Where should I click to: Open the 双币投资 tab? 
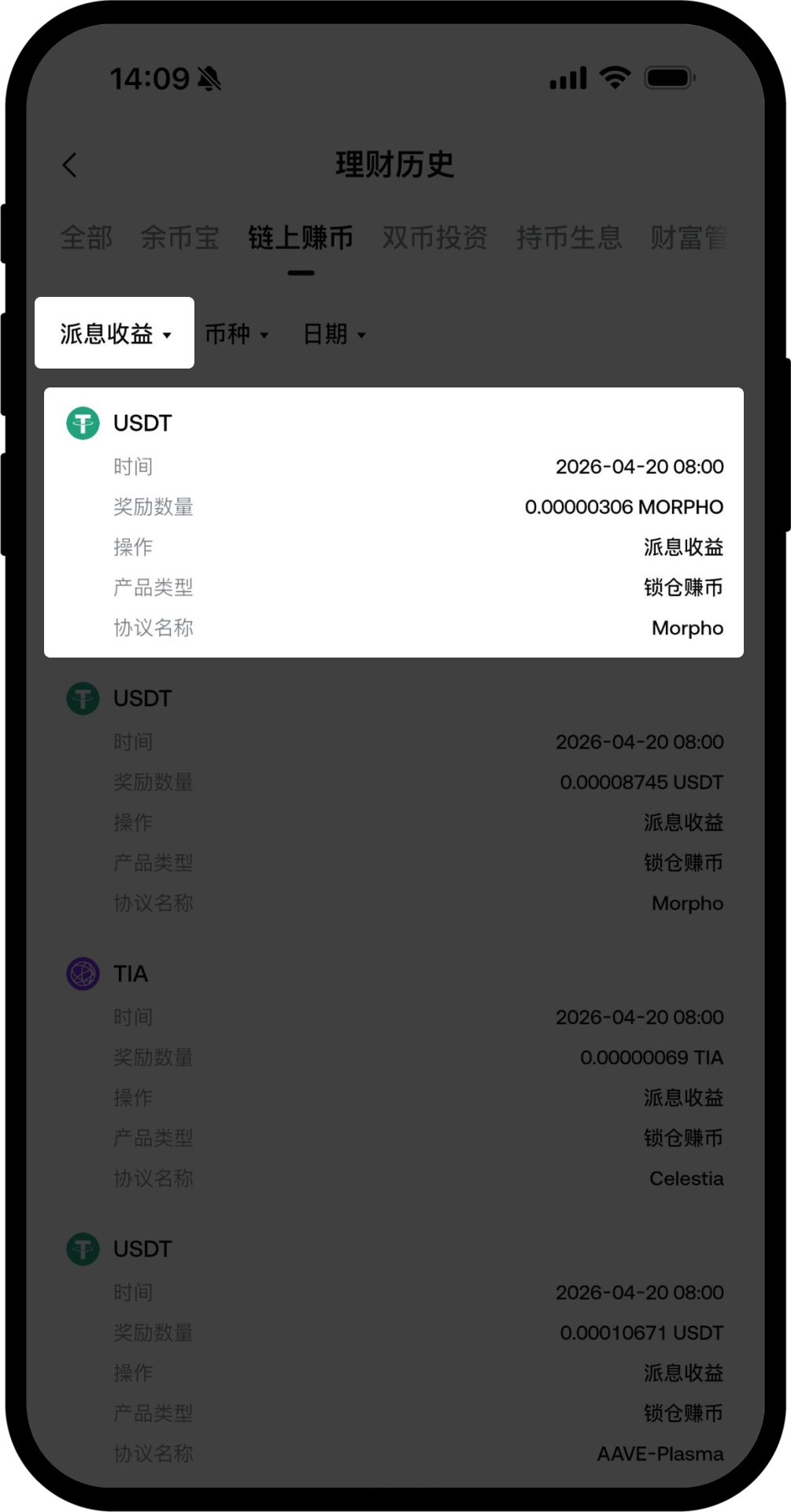(x=435, y=238)
